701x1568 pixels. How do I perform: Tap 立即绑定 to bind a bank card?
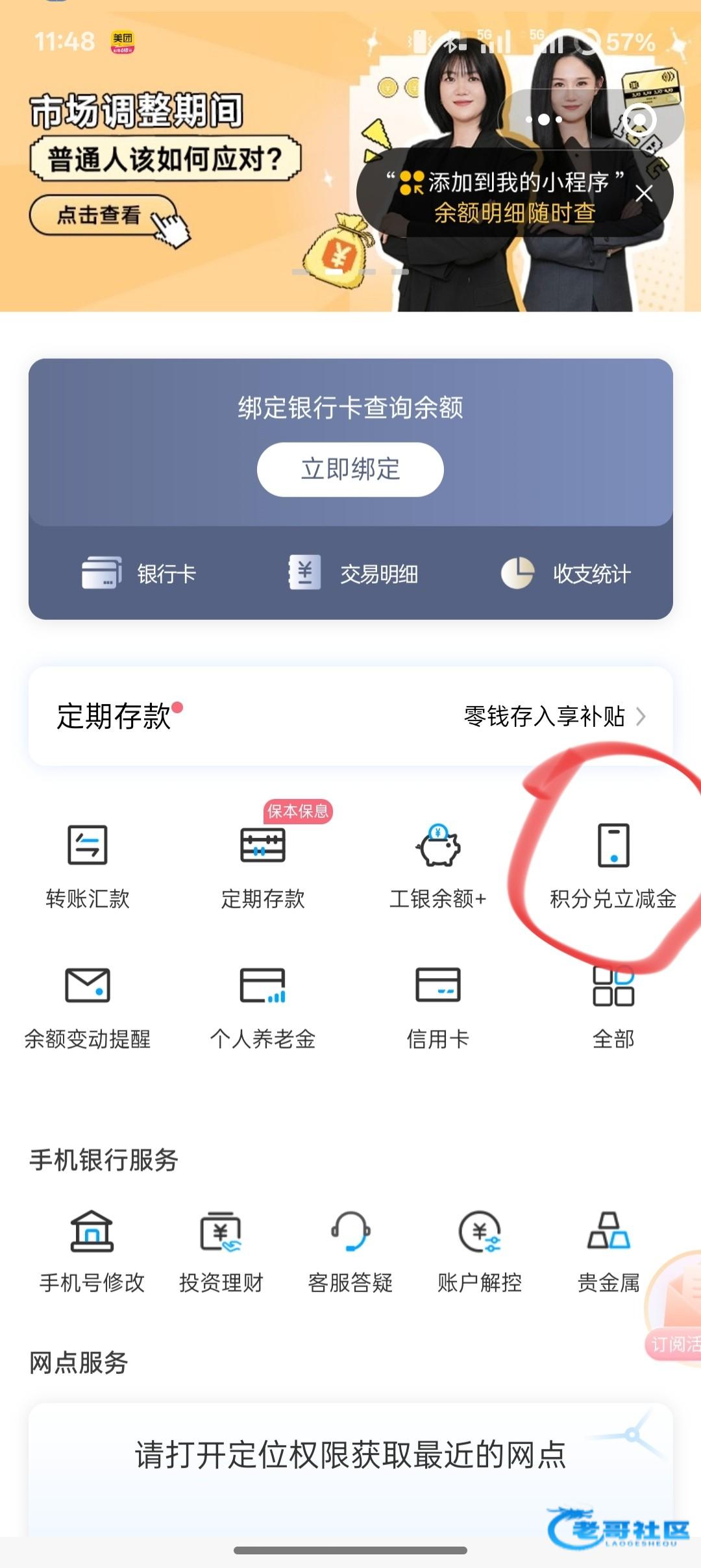(x=350, y=469)
